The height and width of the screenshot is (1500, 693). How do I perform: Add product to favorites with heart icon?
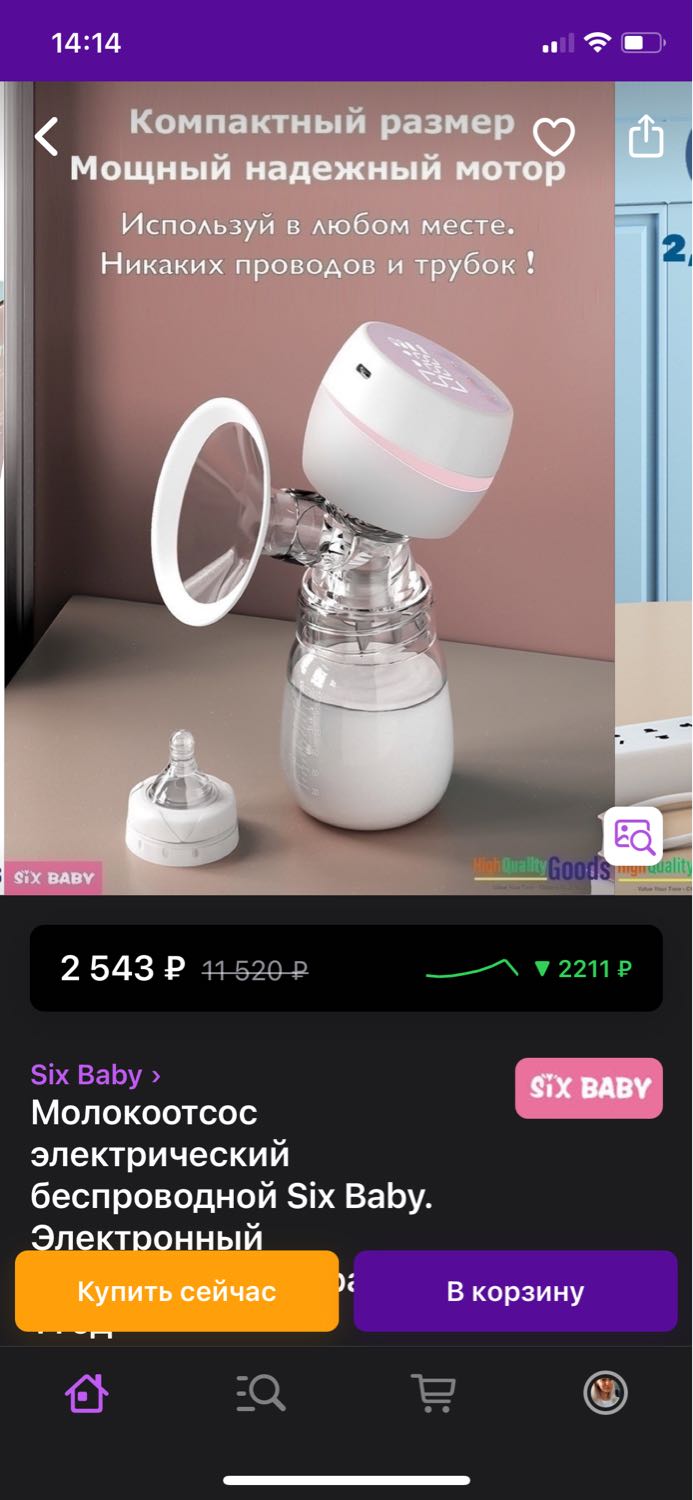tap(553, 137)
